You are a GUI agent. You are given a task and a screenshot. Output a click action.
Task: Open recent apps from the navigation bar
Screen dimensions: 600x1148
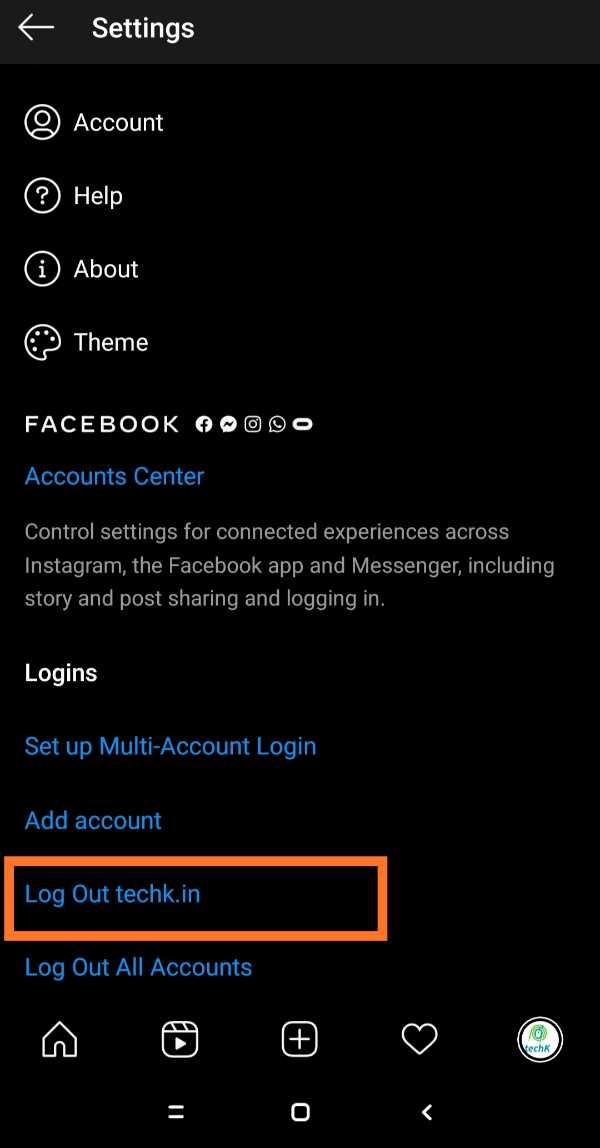pyautogui.click(x=176, y=1112)
